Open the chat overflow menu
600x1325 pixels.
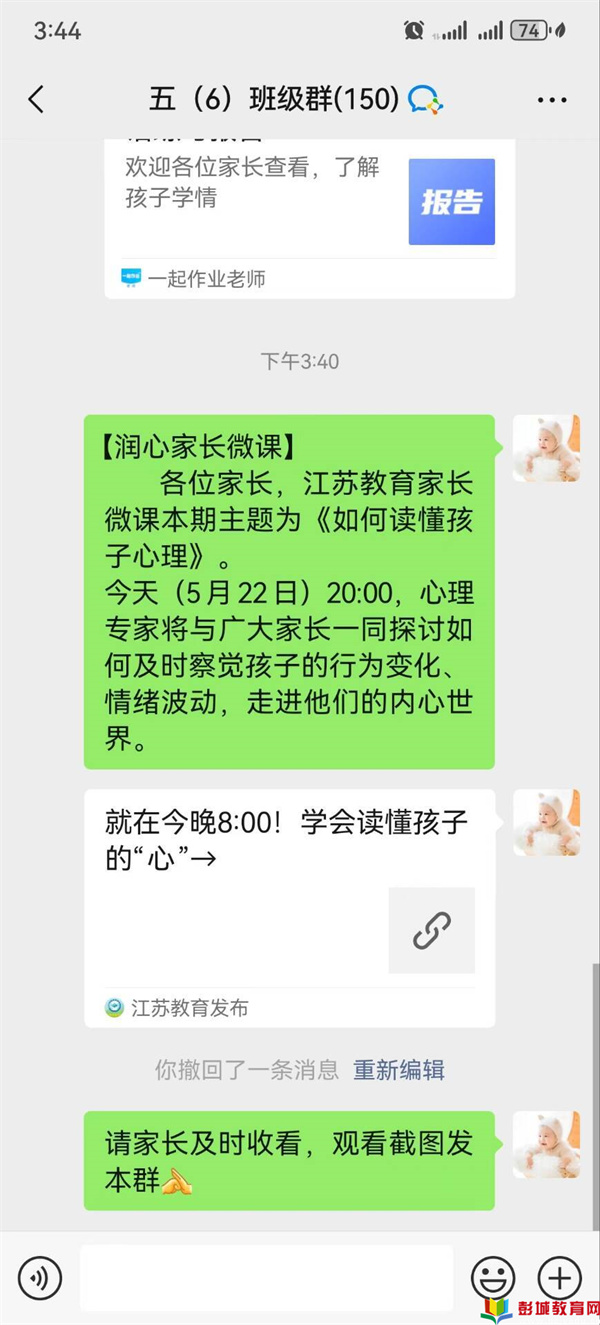point(552,100)
